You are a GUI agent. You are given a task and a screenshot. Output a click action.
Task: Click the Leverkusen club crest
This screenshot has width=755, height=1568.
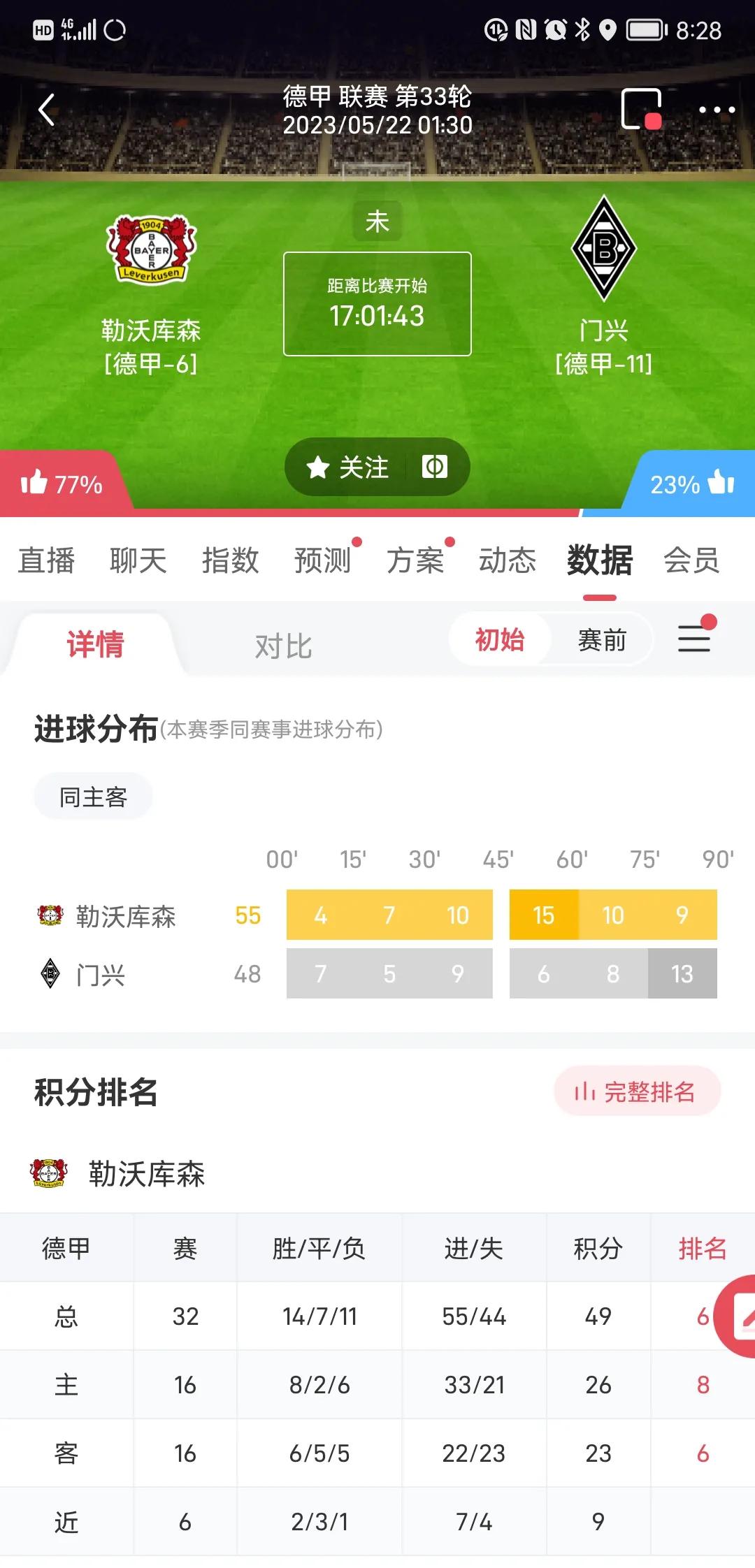click(150, 248)
